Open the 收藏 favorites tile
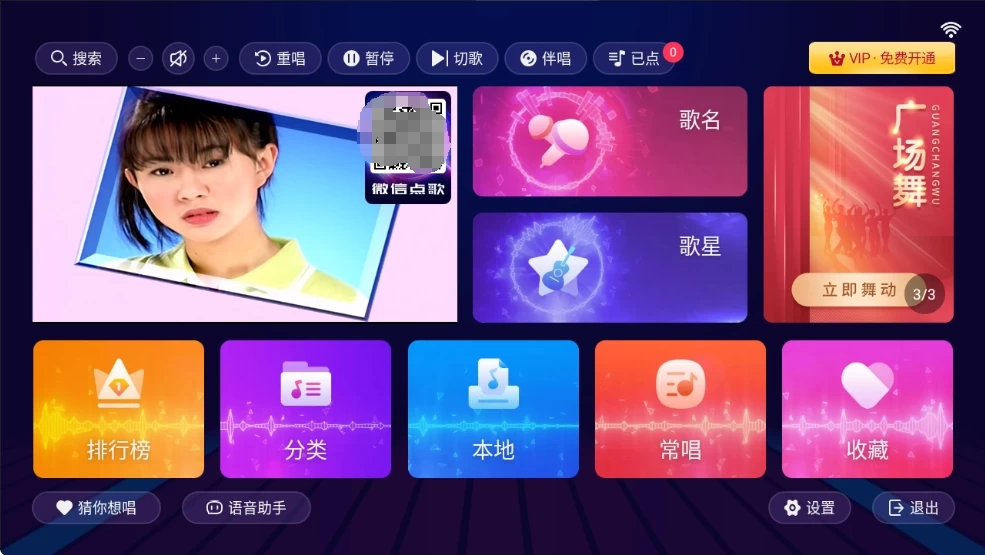The image size is (985, 555). click(x=867, y=409)
